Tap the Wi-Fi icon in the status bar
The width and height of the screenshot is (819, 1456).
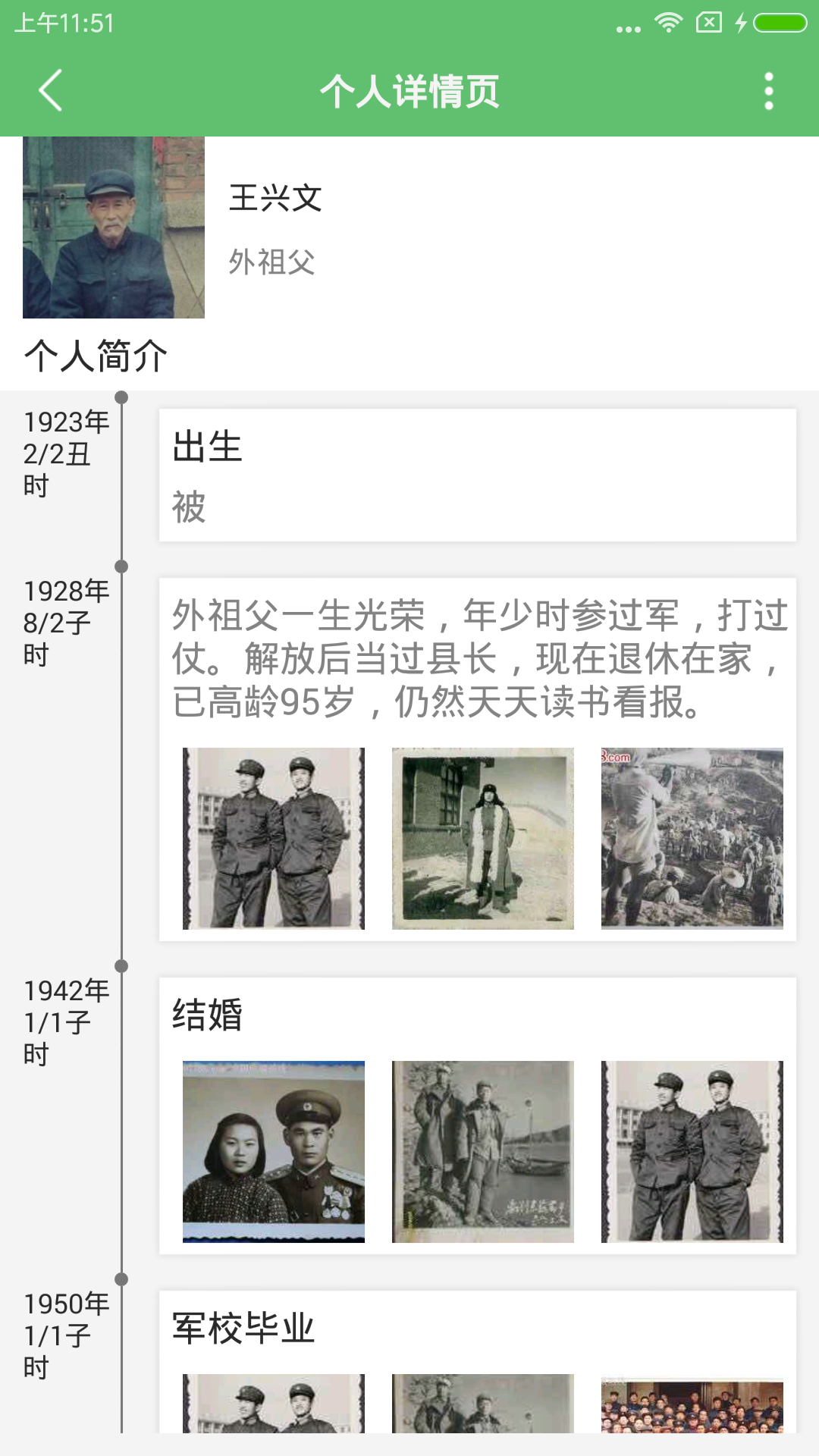[667, 23]
